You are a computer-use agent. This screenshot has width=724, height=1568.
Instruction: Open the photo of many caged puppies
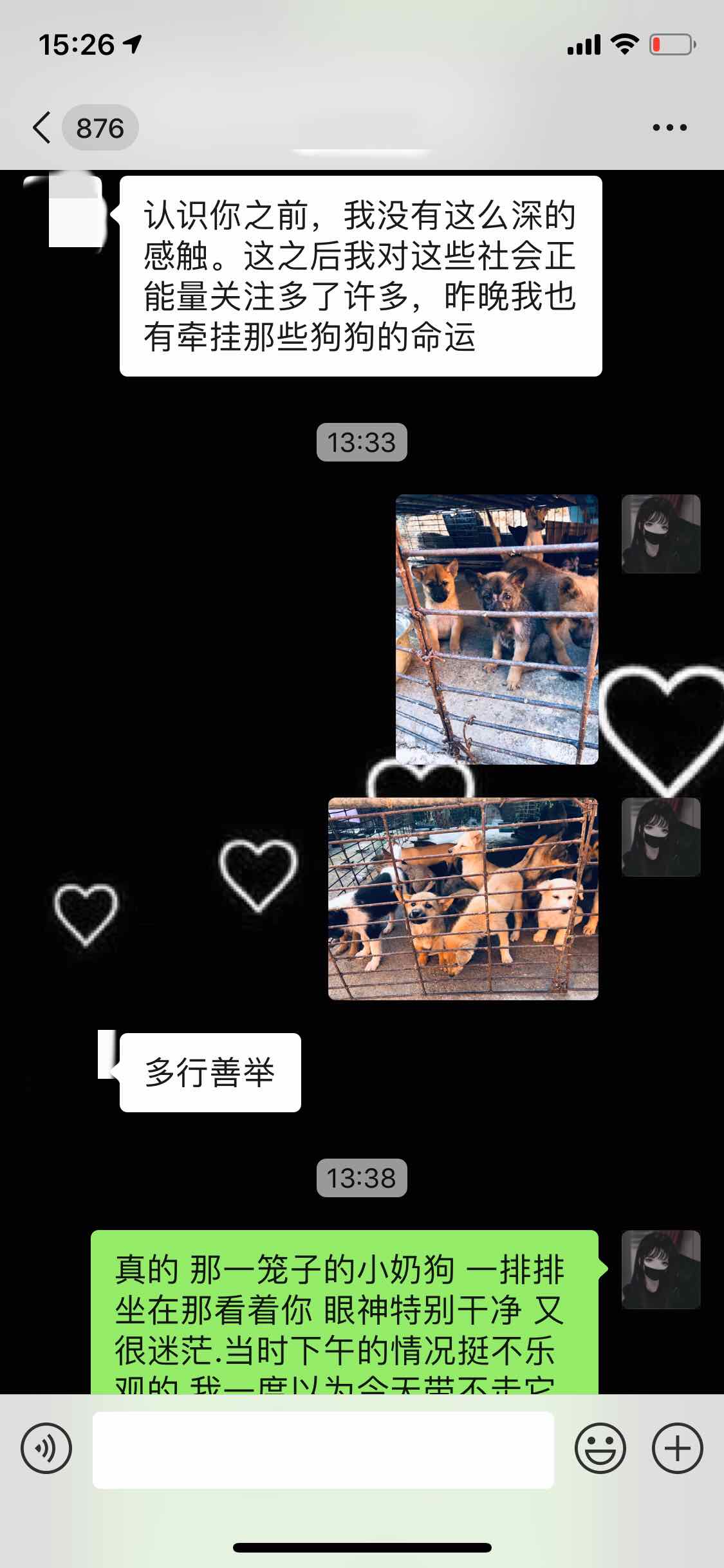463,899
